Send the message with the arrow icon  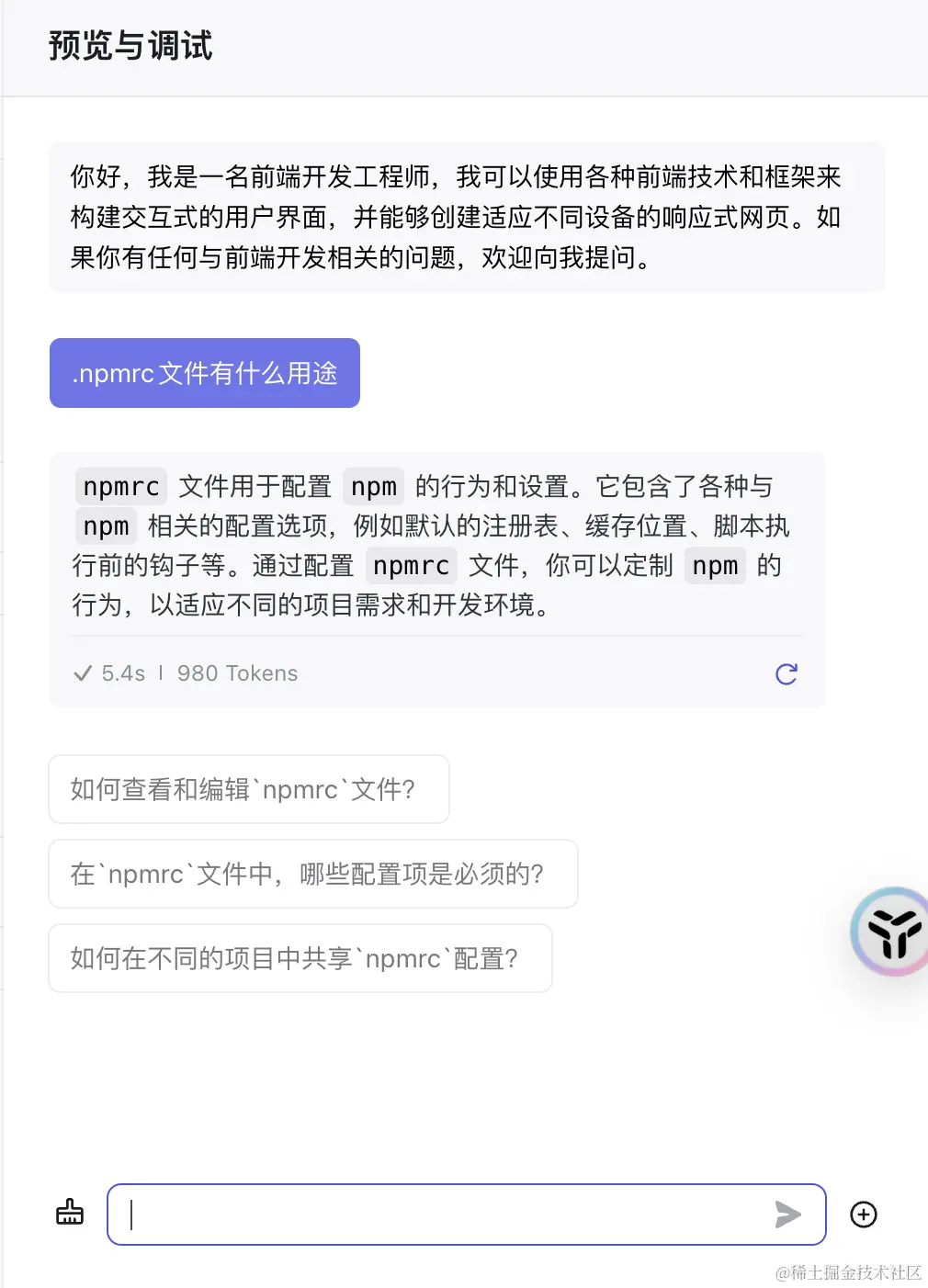tap(787, 1215)
